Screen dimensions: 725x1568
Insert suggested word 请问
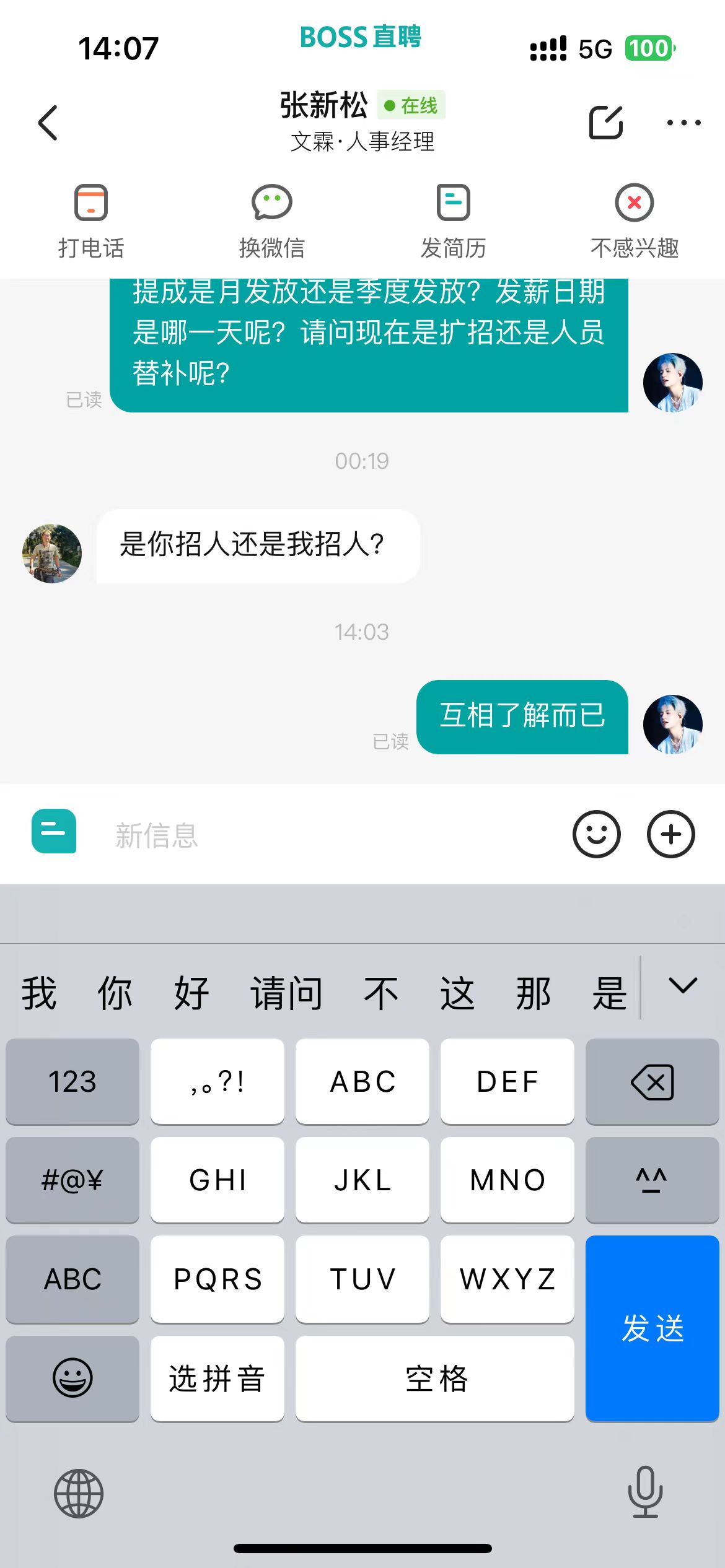tap(286, 993)
